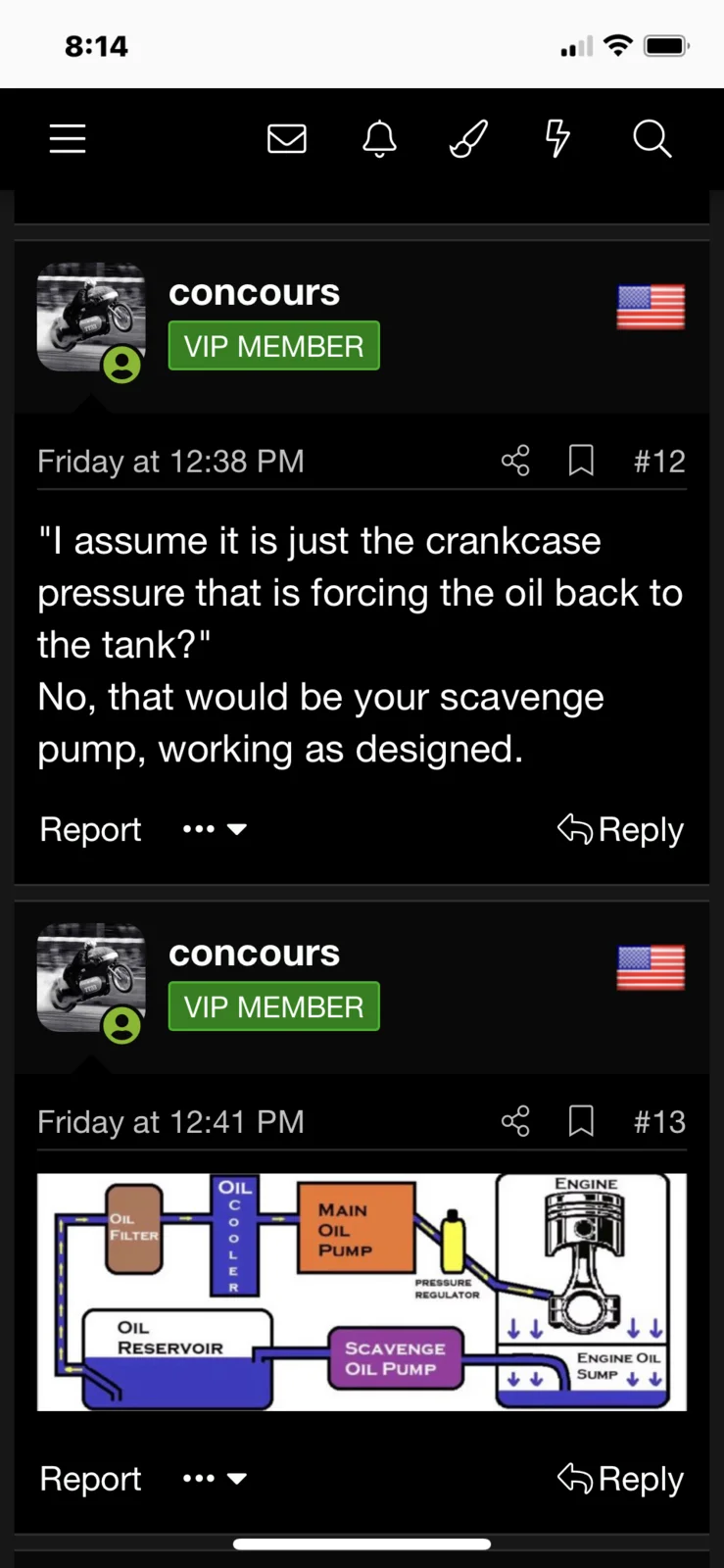Share post #12
Viewport: 724px width, 1568px height.
pyautogui.click(x=515, y=461)
